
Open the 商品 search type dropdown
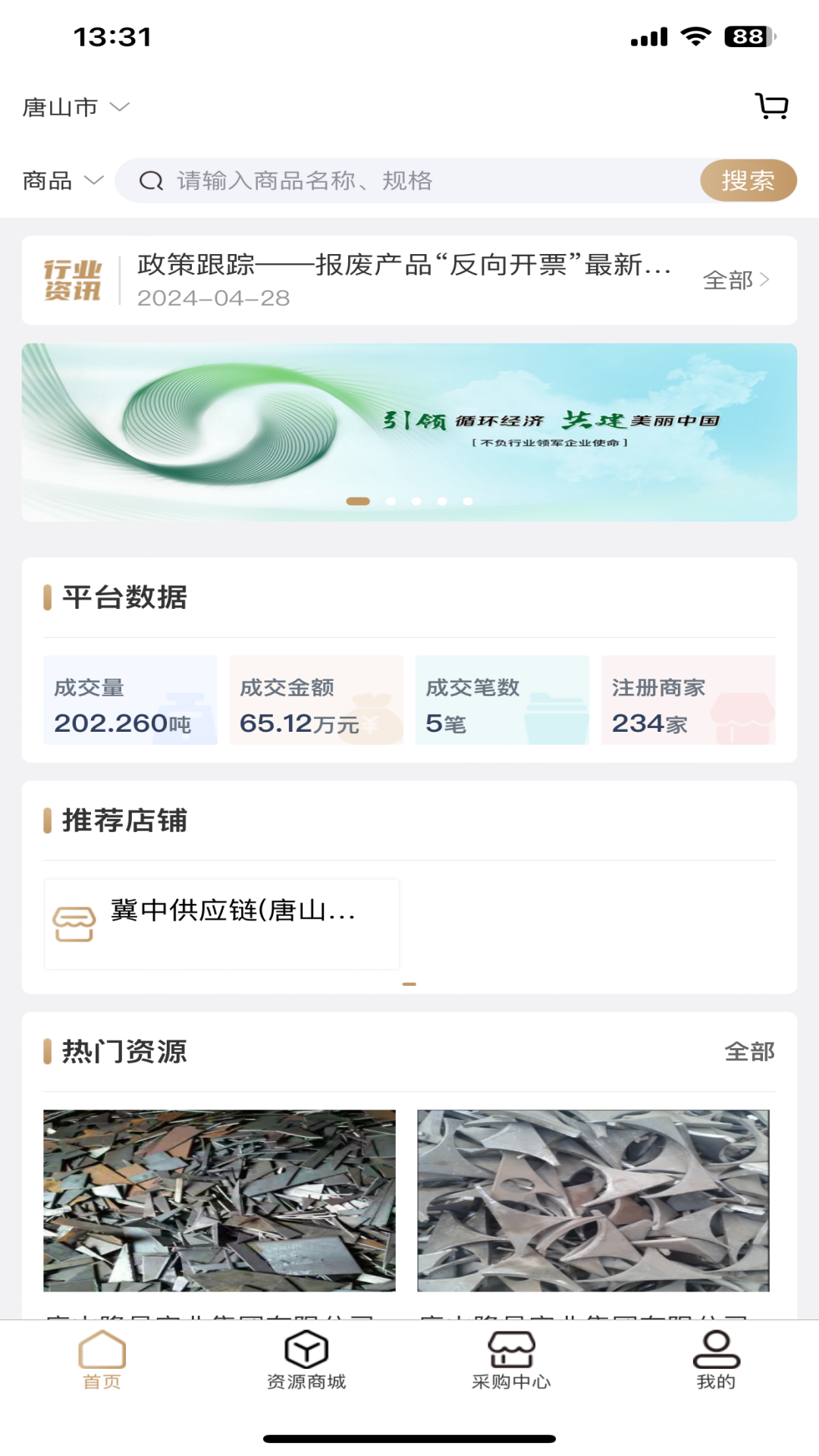coord(62,180)
